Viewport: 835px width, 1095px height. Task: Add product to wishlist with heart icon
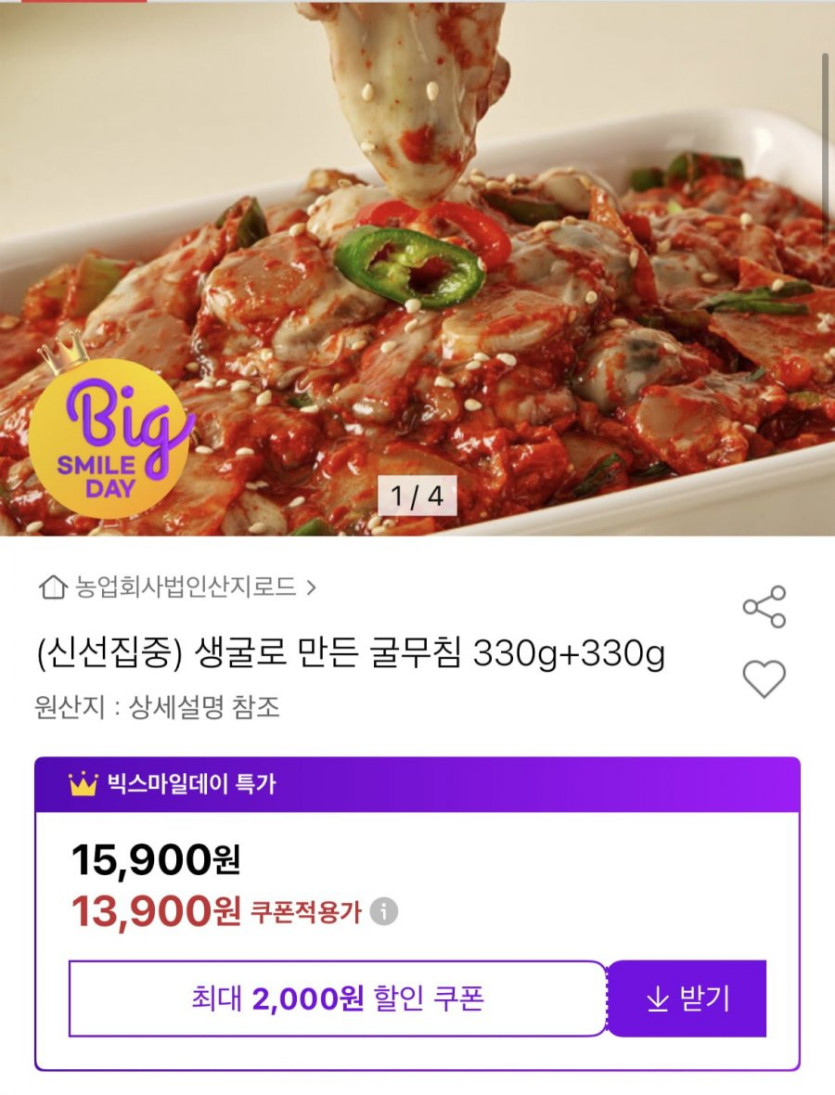[764, 680]
